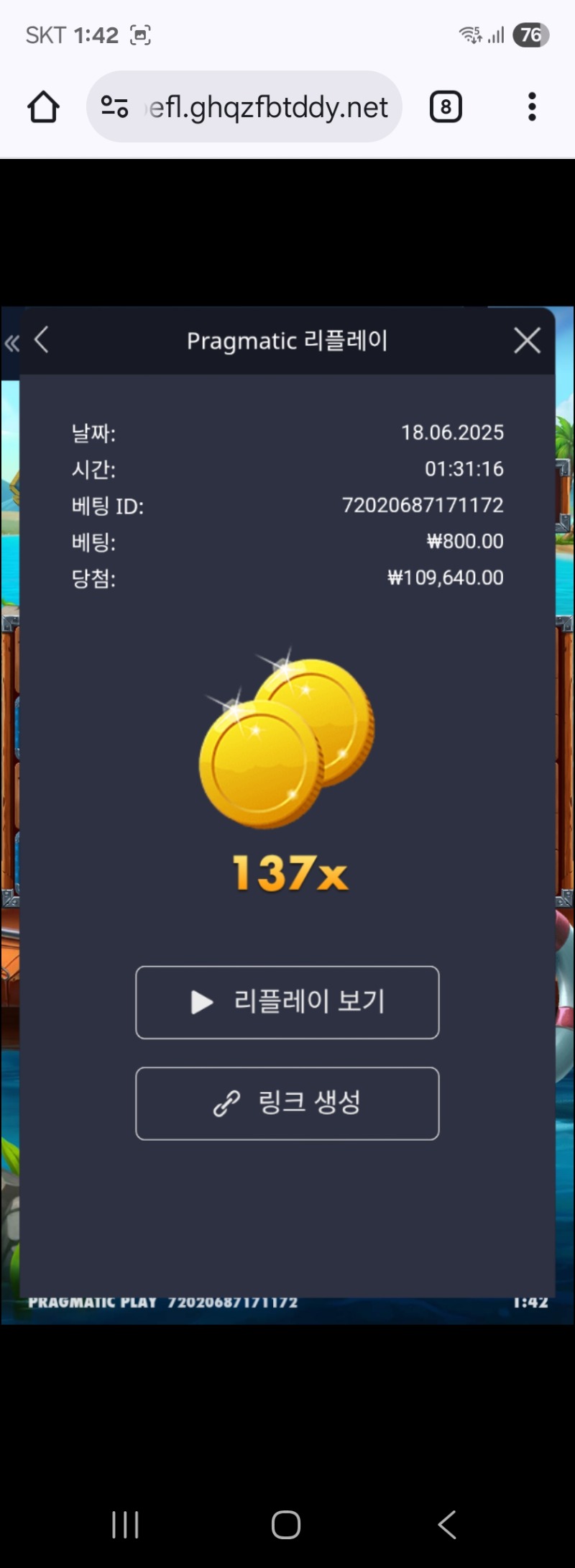This screenshot has width=575, height=1568.
Task: Open the tab switcher showing 8 tabs
Action: (x=446, y=107)
